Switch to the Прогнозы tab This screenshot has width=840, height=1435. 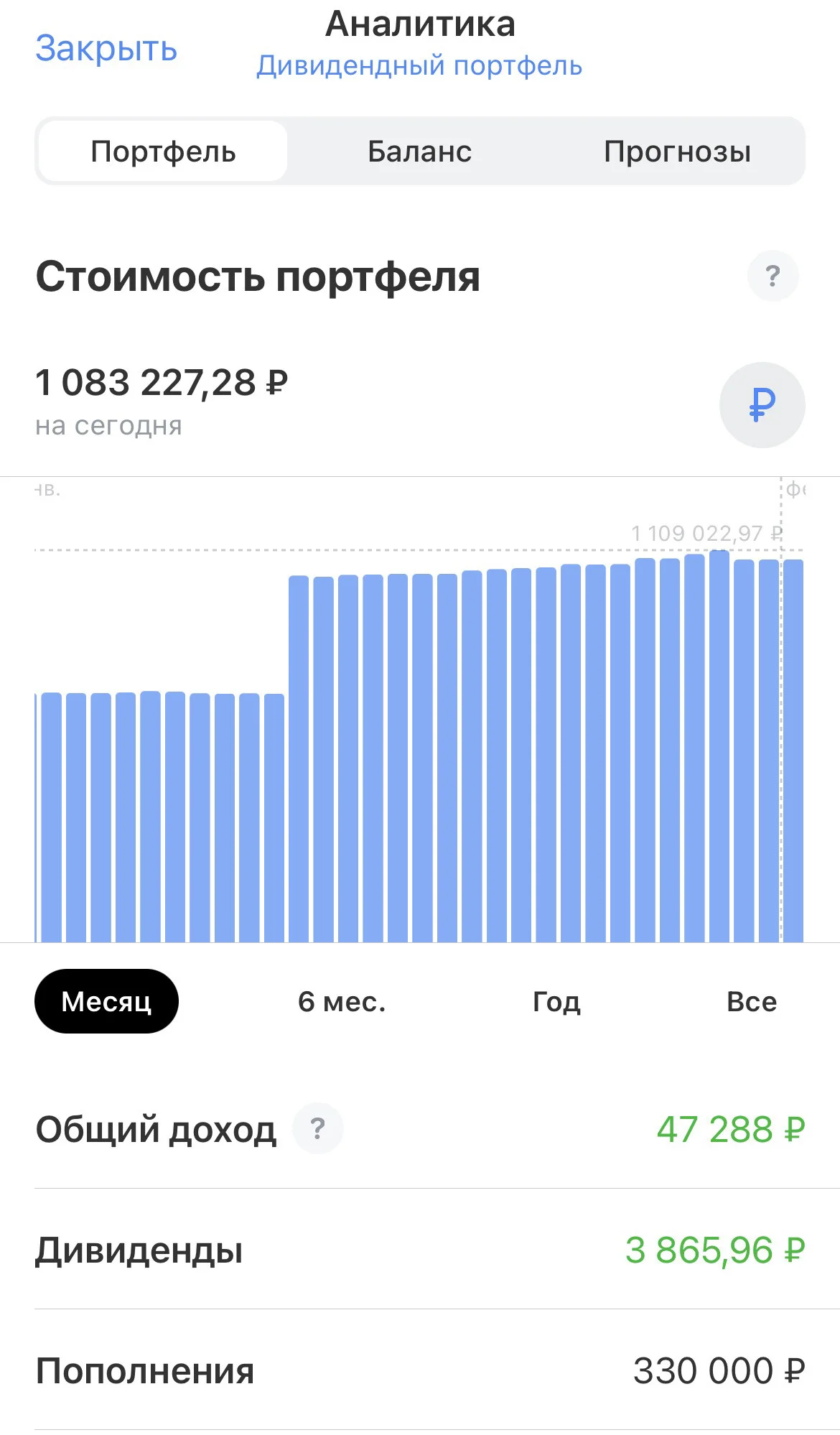(x=677, y=152)
